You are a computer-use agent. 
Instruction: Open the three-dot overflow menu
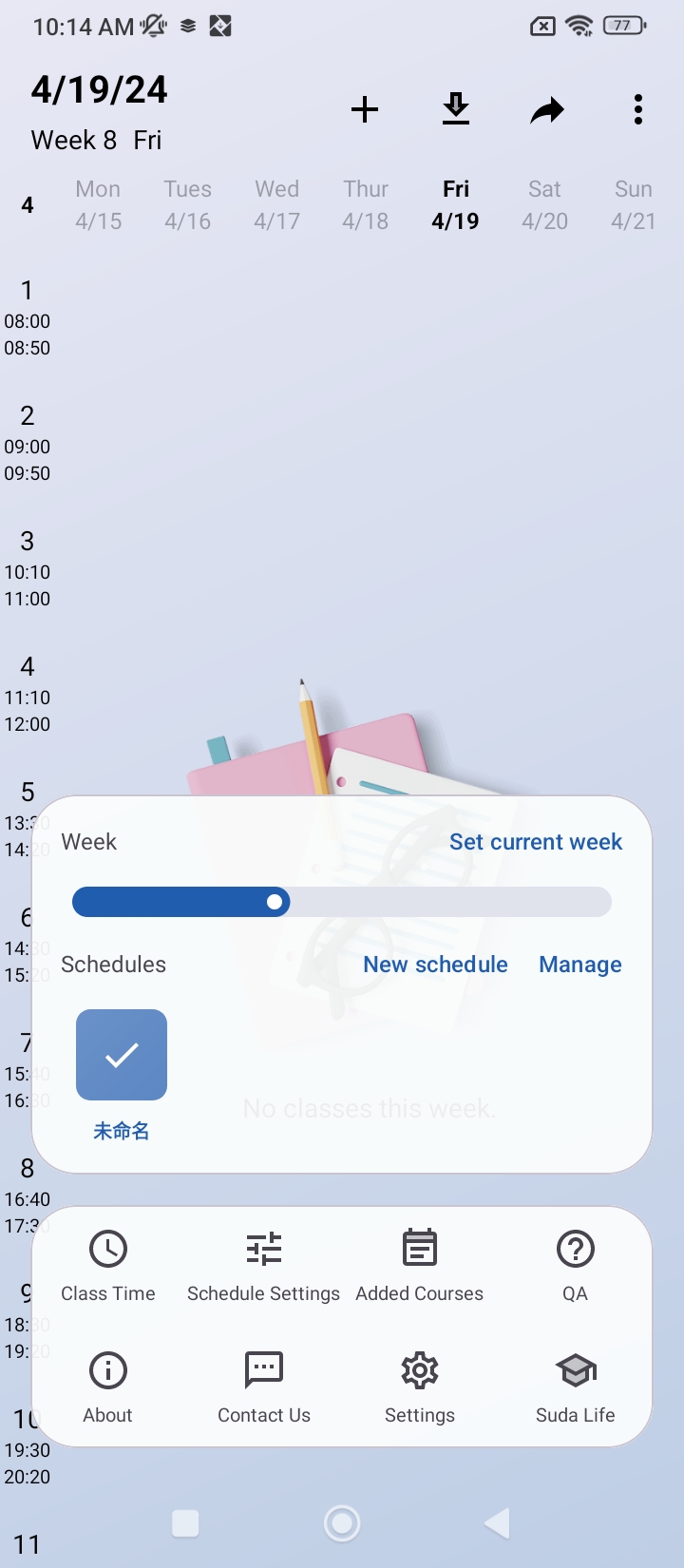[638, 109]
